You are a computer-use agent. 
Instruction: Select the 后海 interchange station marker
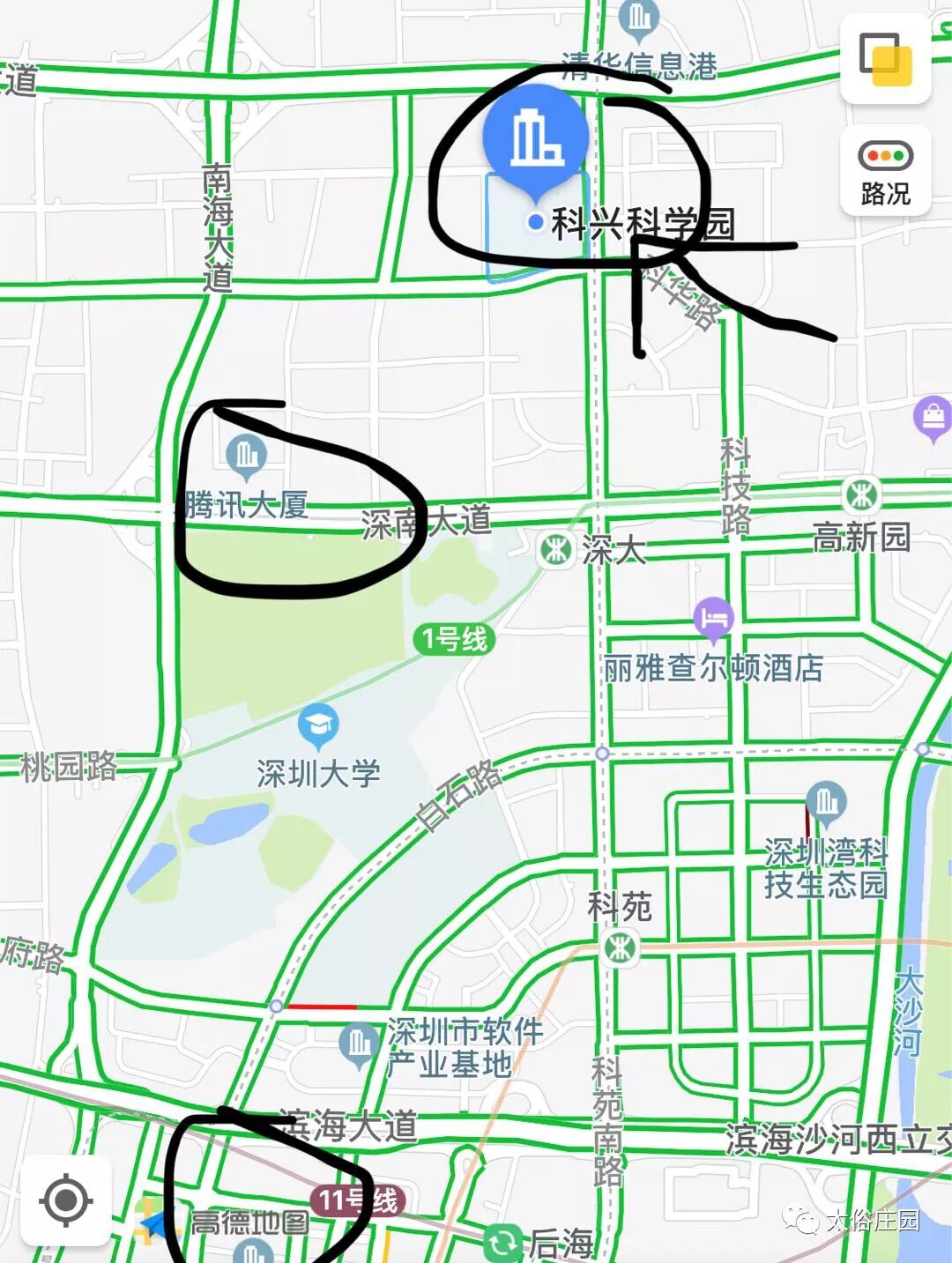502,1243
